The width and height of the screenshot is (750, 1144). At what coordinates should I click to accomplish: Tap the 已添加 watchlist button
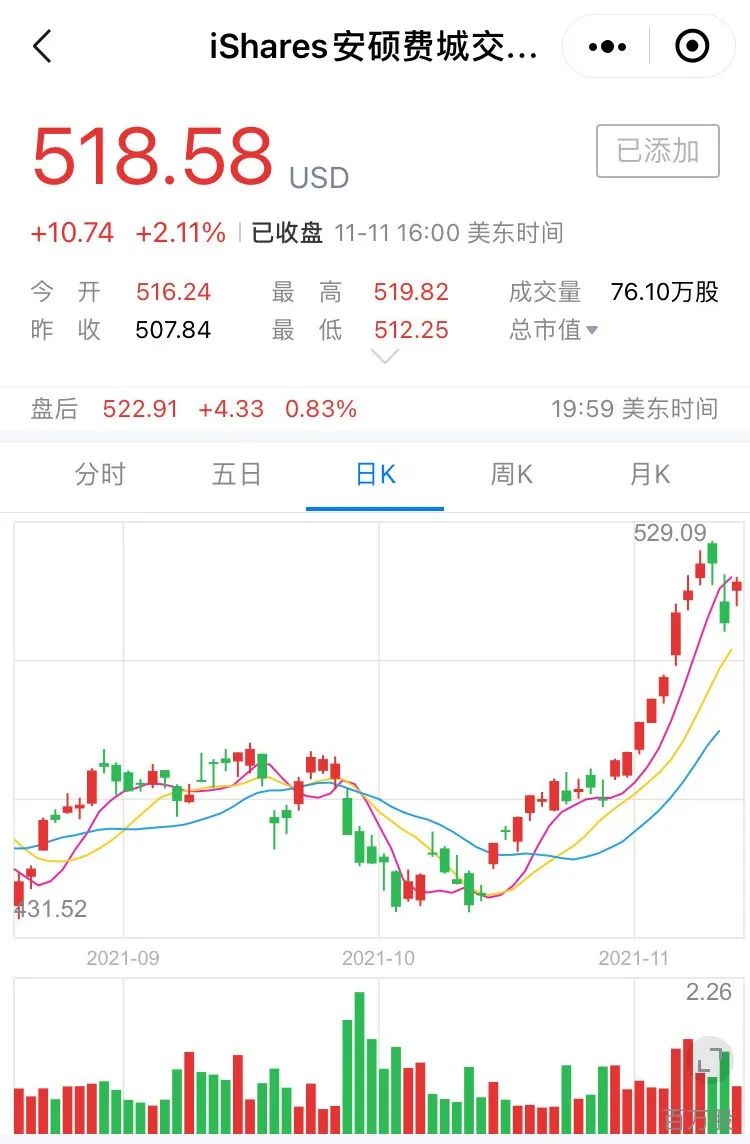point(657,151)
